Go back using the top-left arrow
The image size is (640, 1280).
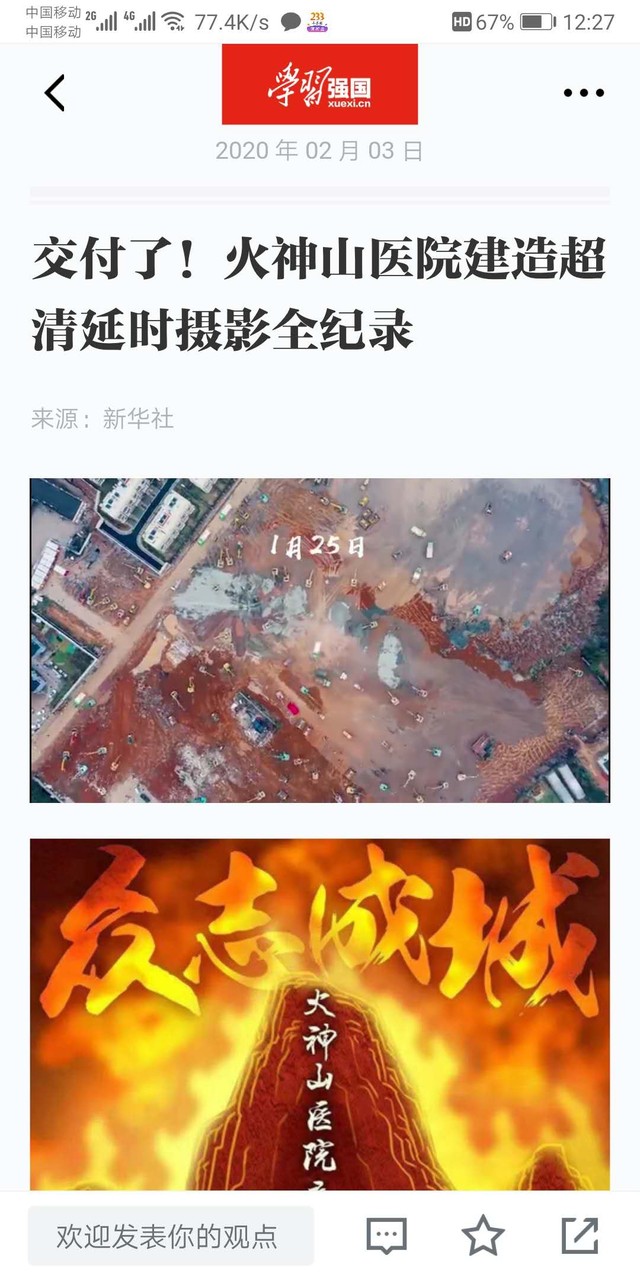[54, 93]
